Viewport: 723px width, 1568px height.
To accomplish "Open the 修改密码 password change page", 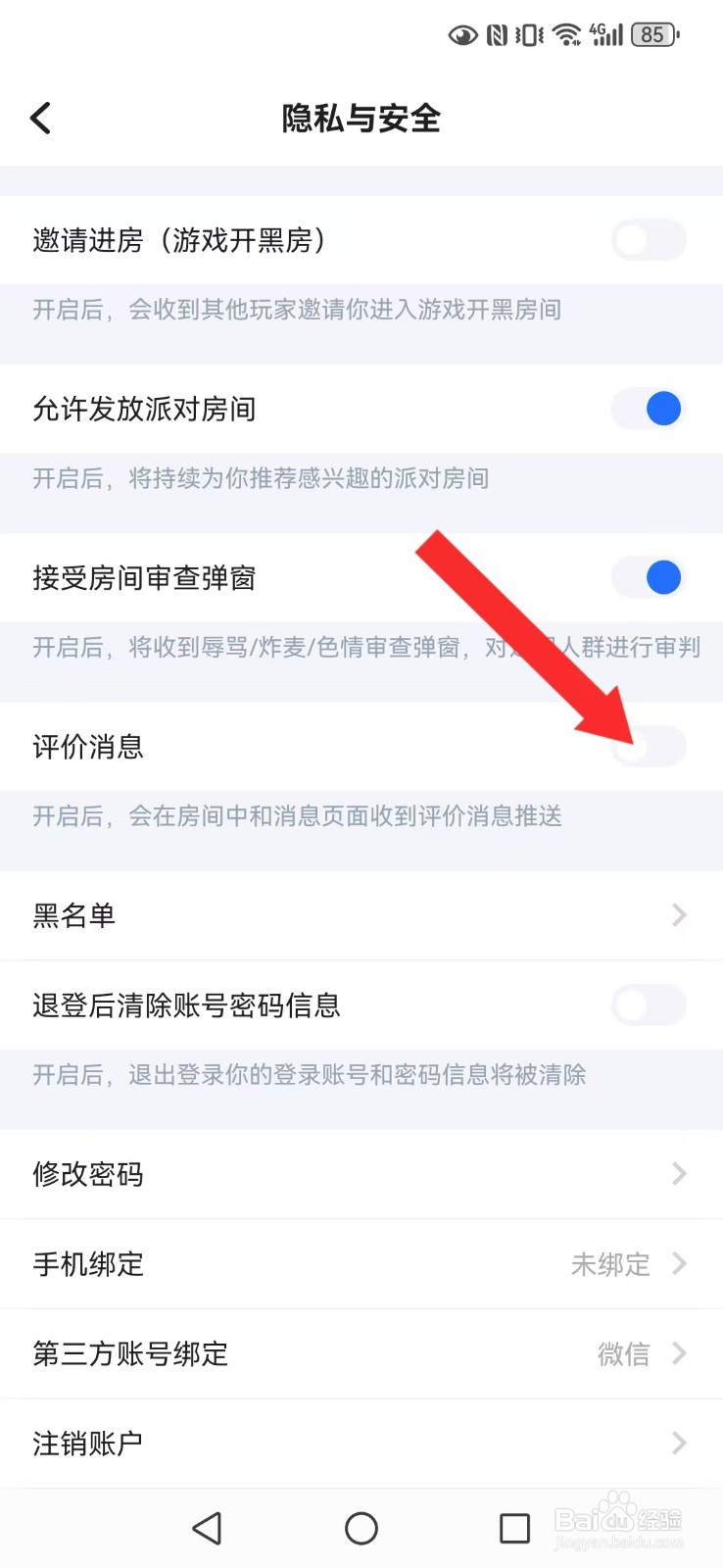I will pyautogui.click(x=680, y=1173).
